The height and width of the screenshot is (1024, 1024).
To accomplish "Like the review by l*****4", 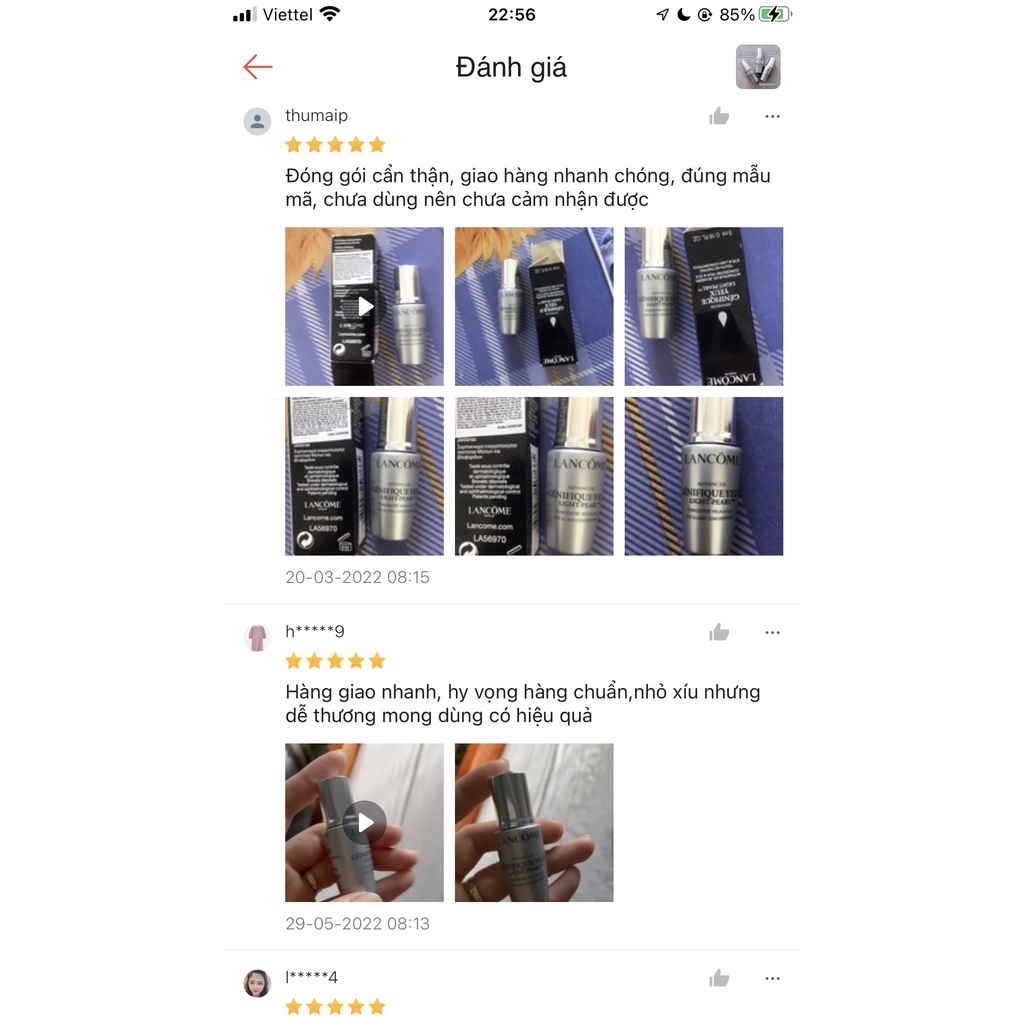I will (x=719, y=979).
